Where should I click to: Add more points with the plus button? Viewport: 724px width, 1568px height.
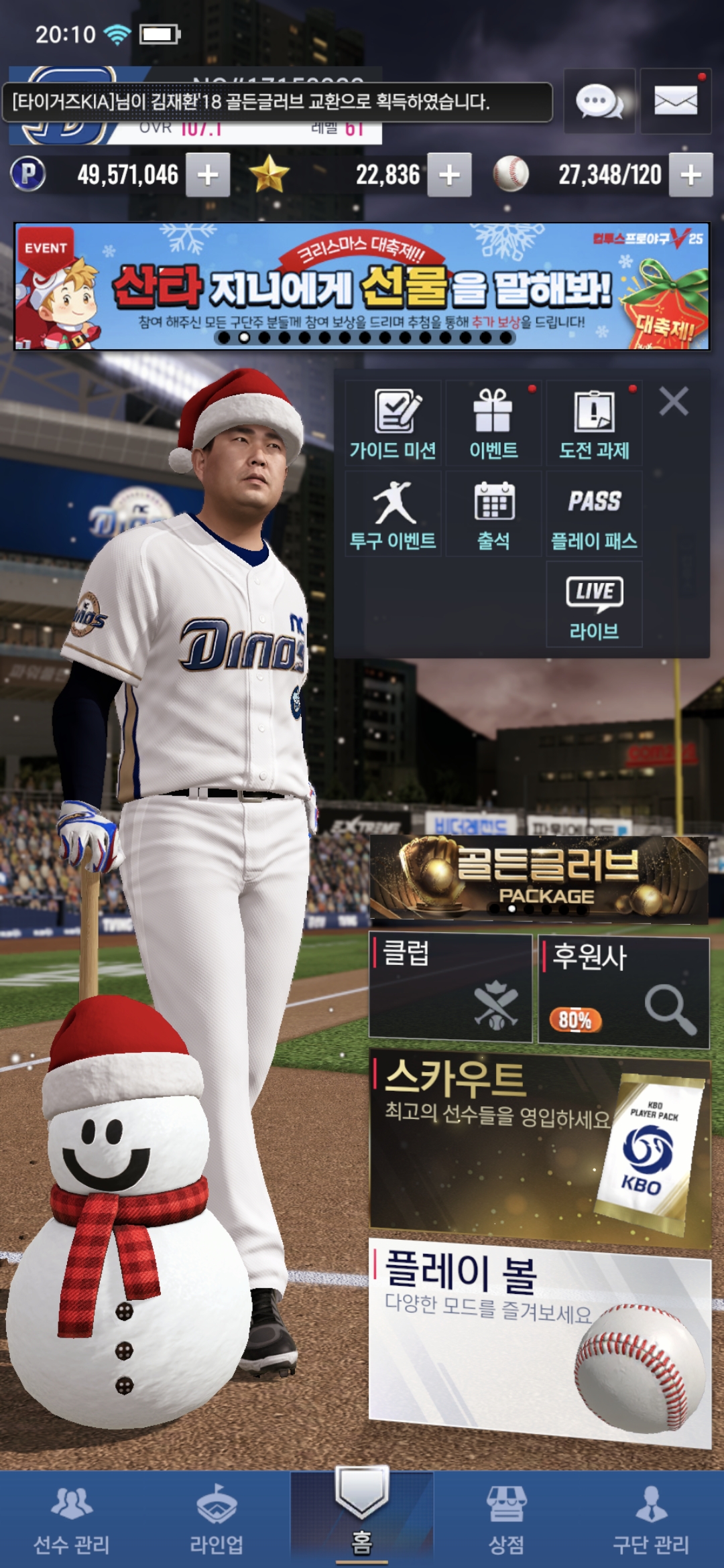pos(208,175)
